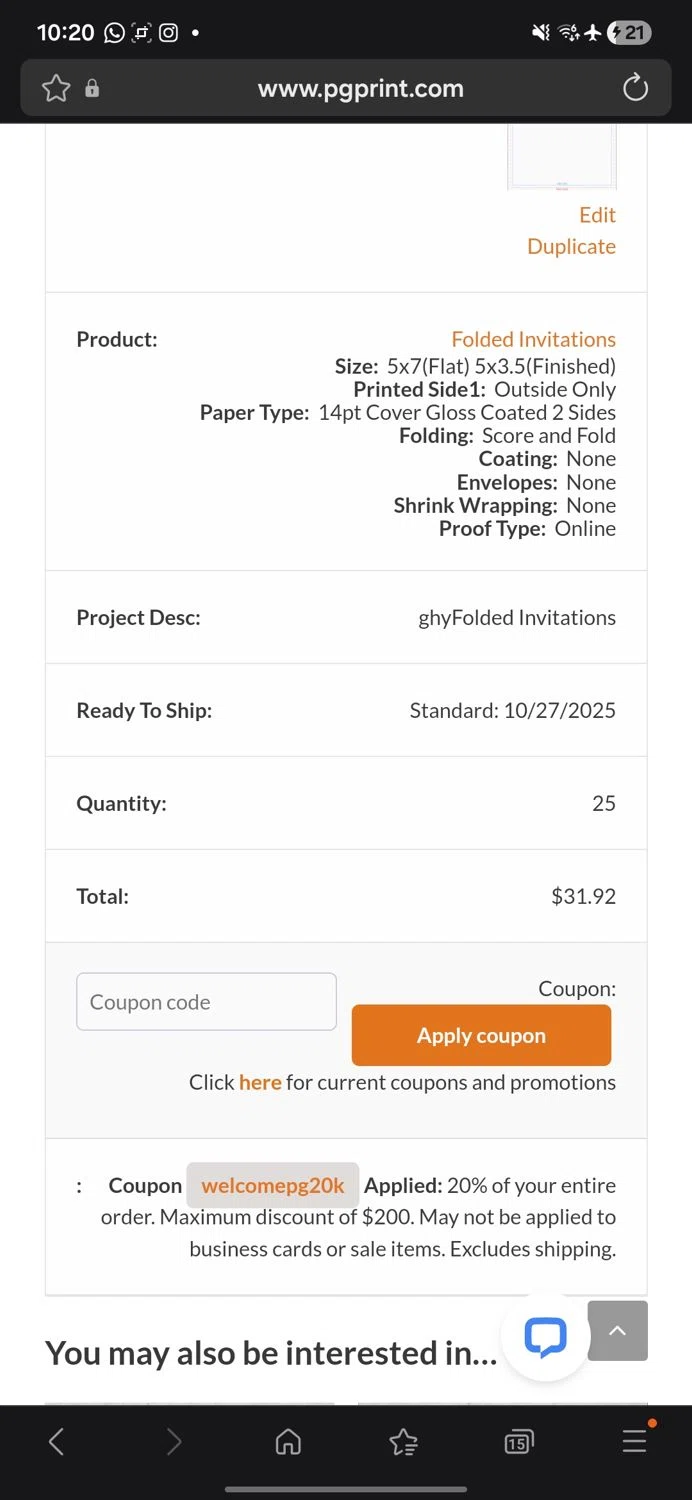Reload the page in the browser
The width and height of the screenshot is (692, 1500).
pyautogui.click(x=635, y=88)
